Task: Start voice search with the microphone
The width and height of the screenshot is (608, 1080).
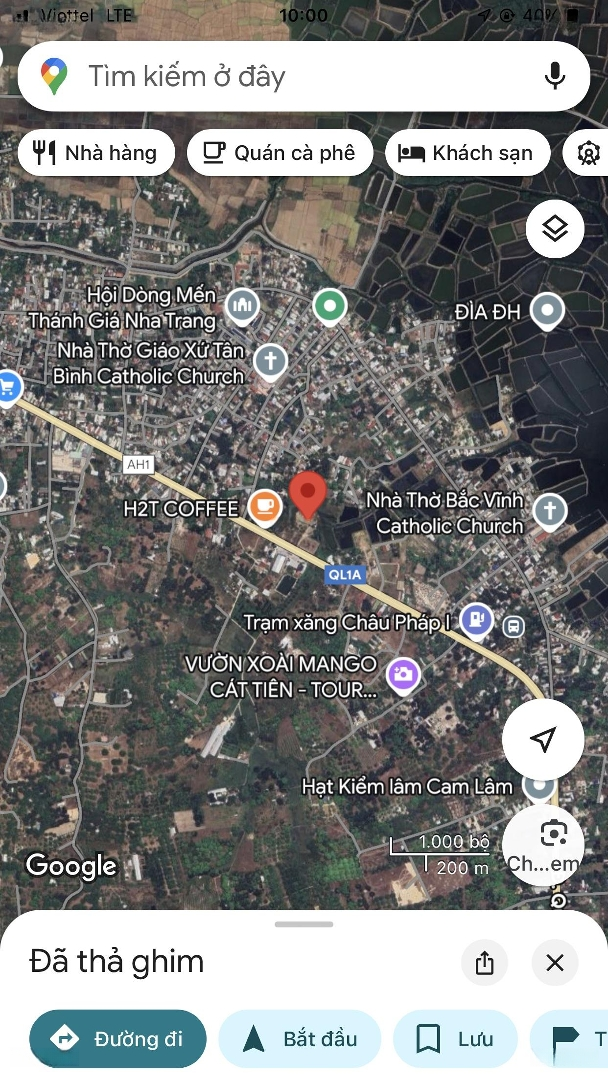Action: 555,76
